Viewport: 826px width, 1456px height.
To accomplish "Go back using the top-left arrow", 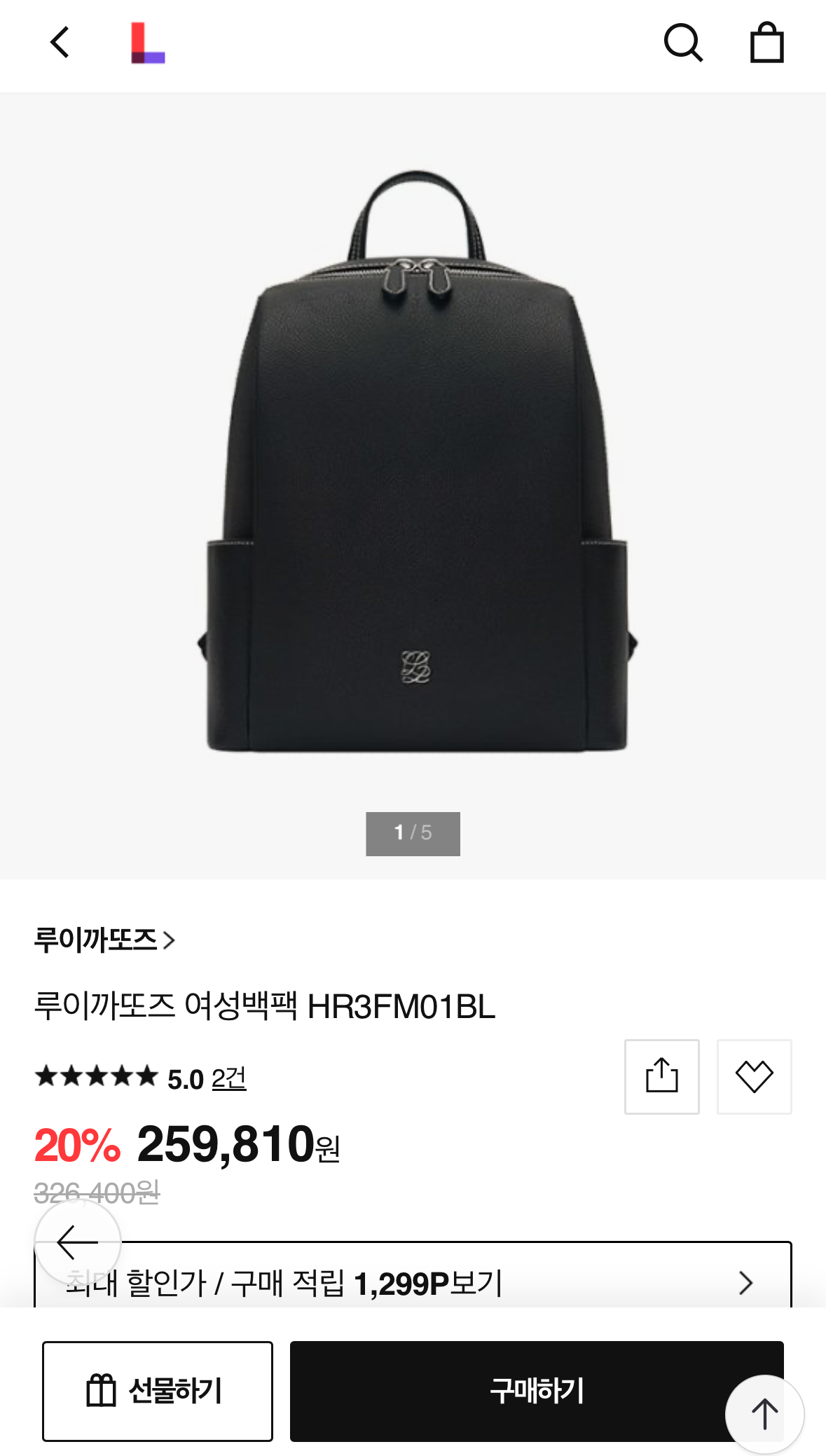I will coord(60,43).
